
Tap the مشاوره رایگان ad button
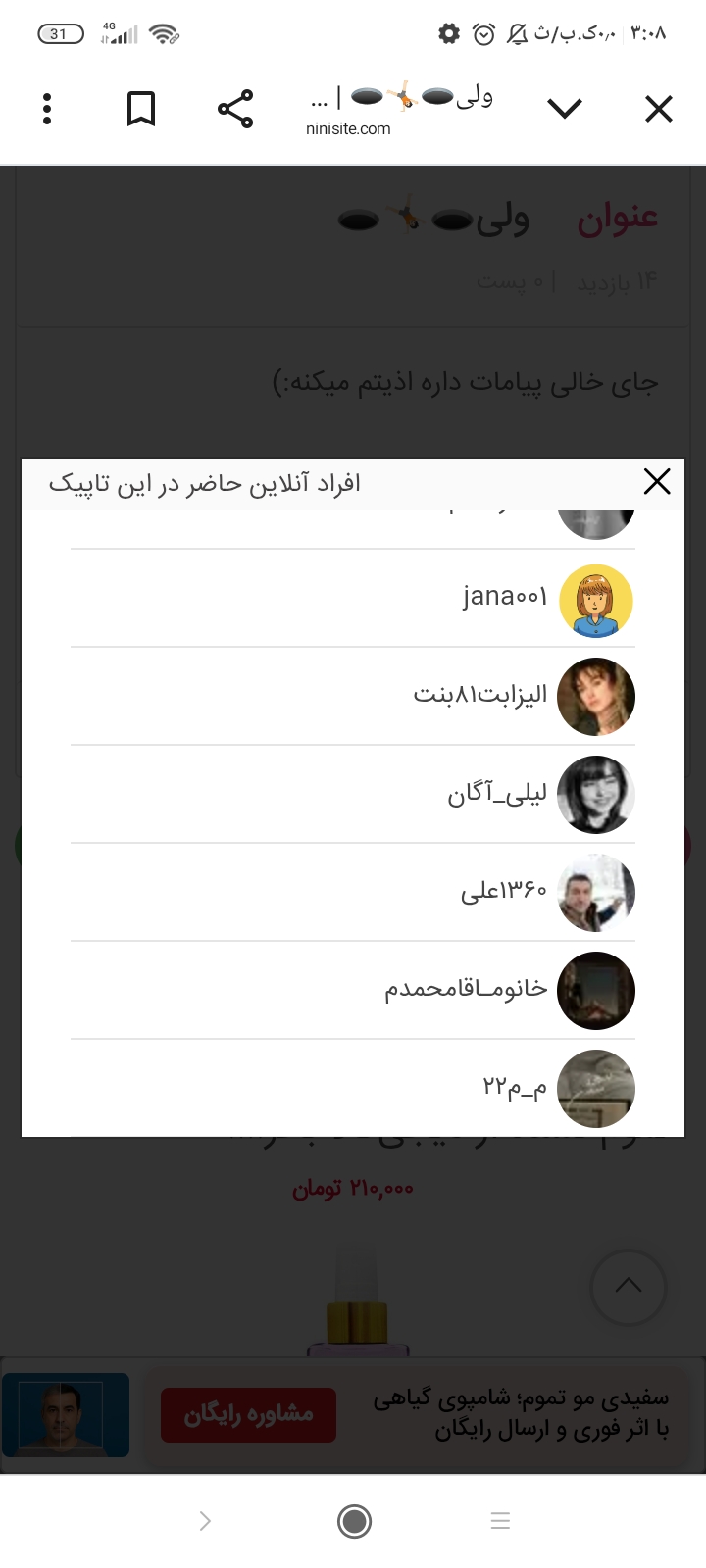point(248,1414)
